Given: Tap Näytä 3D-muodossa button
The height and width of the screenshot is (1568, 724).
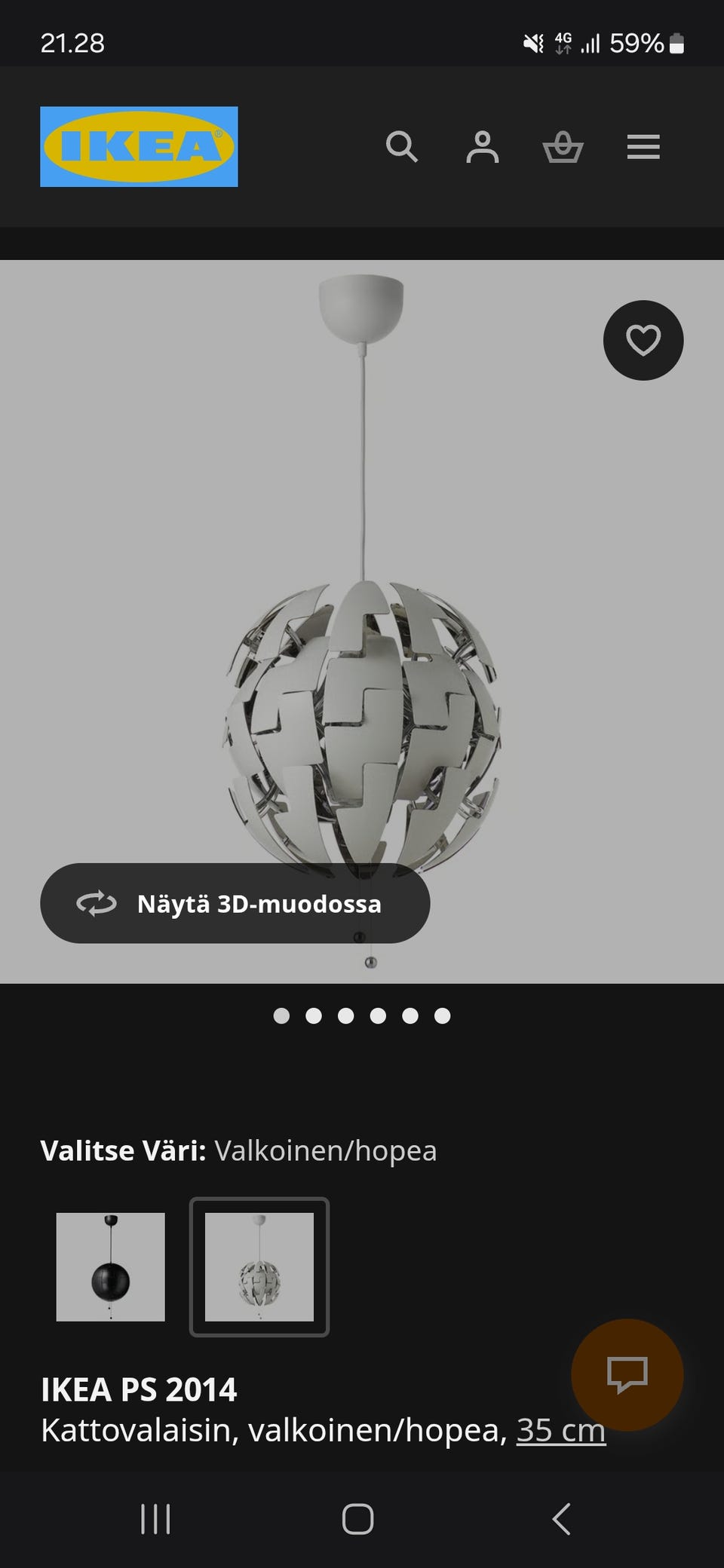Looking at the screenshot, I should pyautogui.click(x=235, y=903).
